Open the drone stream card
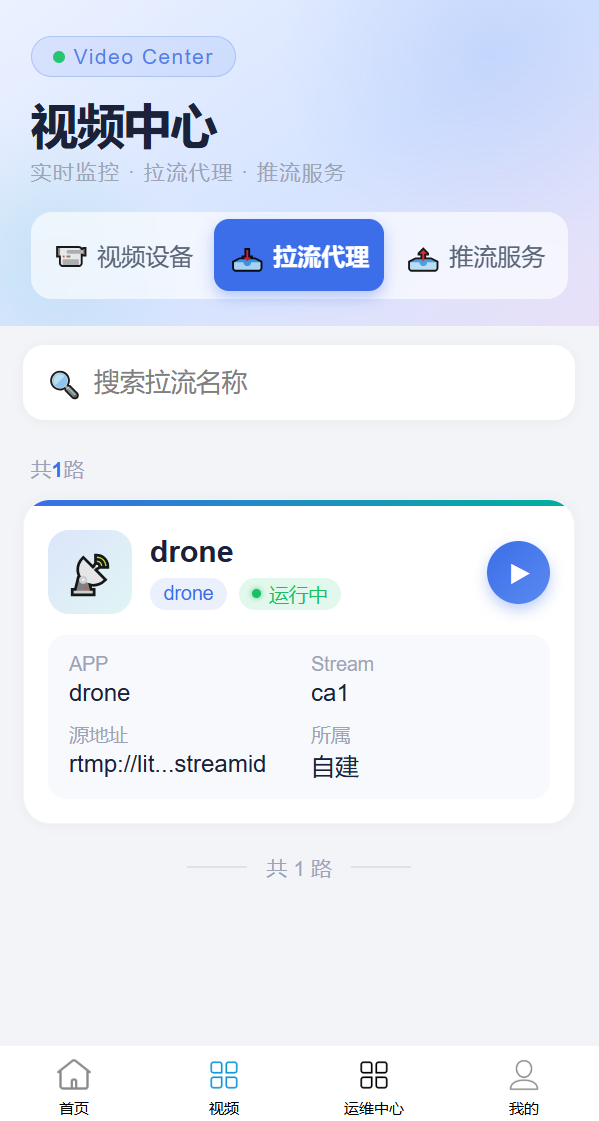The image size is (599, 1121). click(x=299, y=662)
